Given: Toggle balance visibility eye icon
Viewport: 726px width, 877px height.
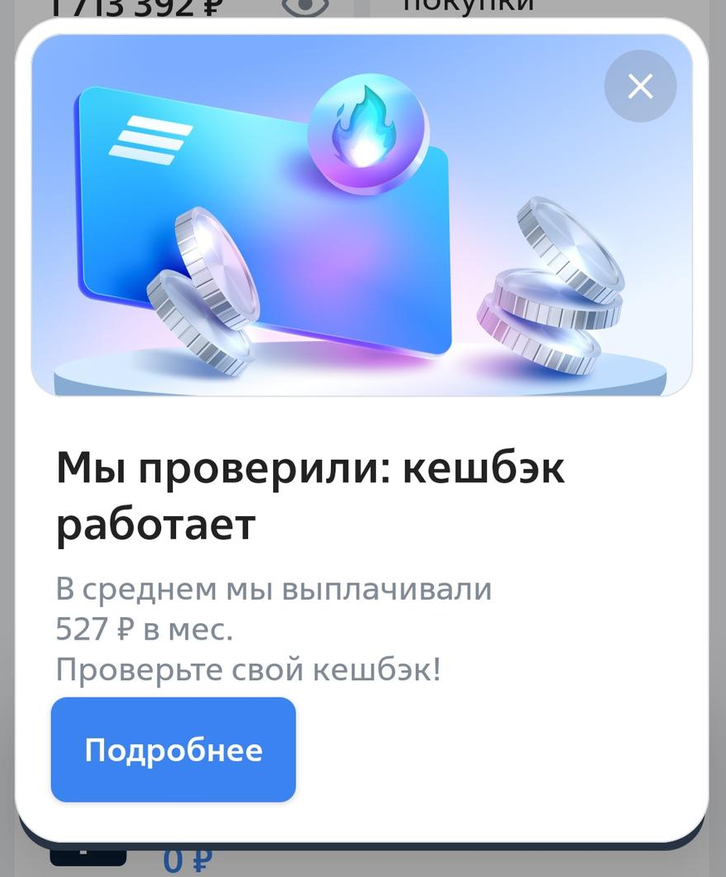Looking at the screenshot, I should [x=306, y=7].
